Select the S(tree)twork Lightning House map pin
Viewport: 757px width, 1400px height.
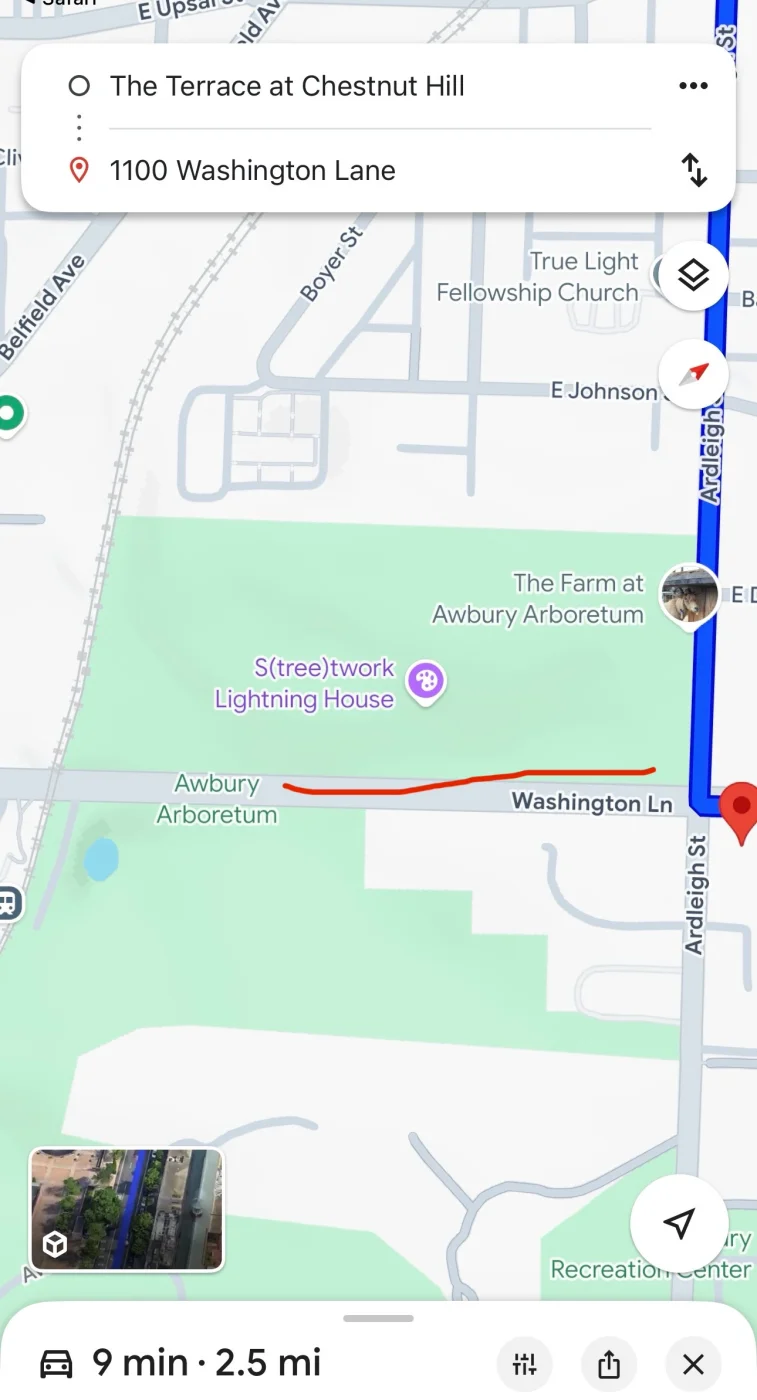(x=426, y=683)
